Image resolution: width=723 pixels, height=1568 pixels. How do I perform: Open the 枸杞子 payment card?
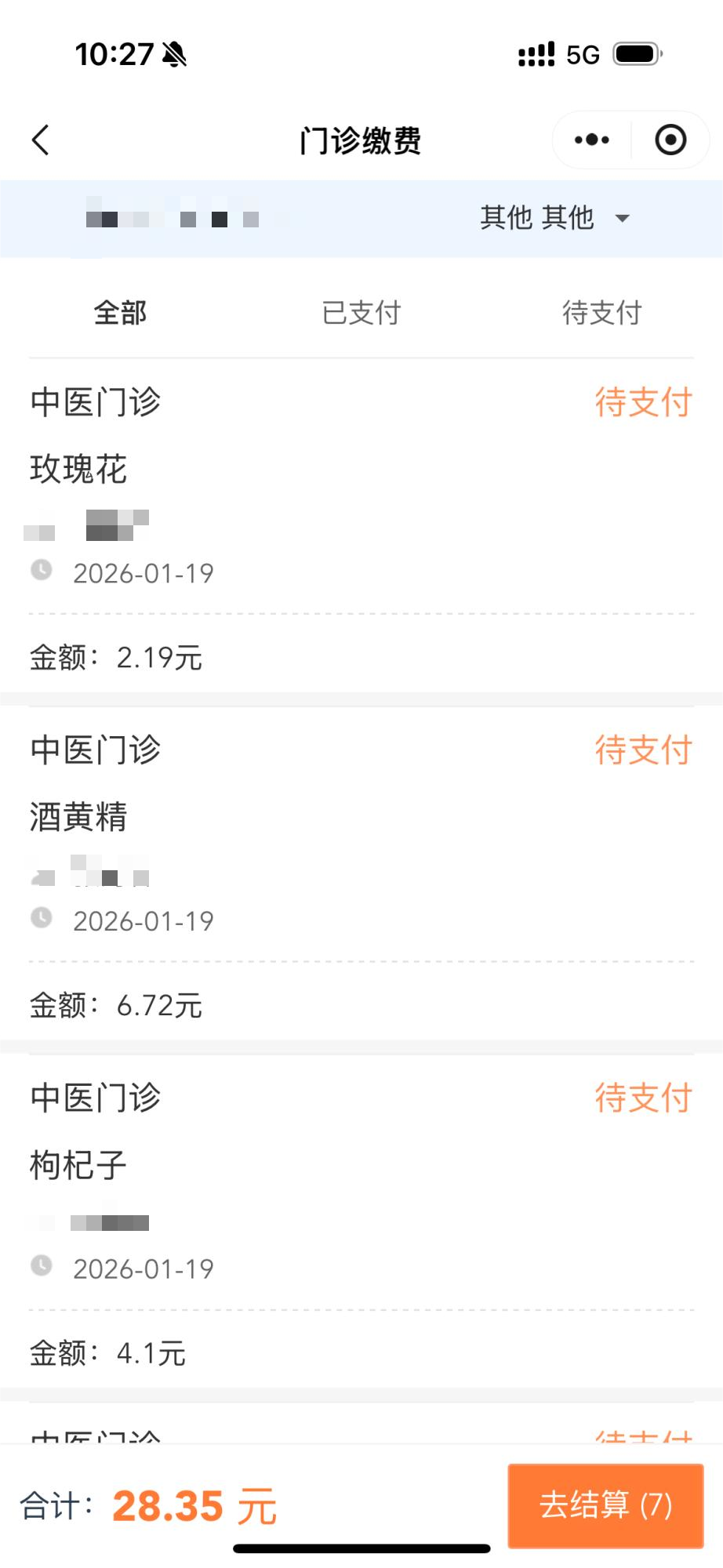(x=361, y=1221)
